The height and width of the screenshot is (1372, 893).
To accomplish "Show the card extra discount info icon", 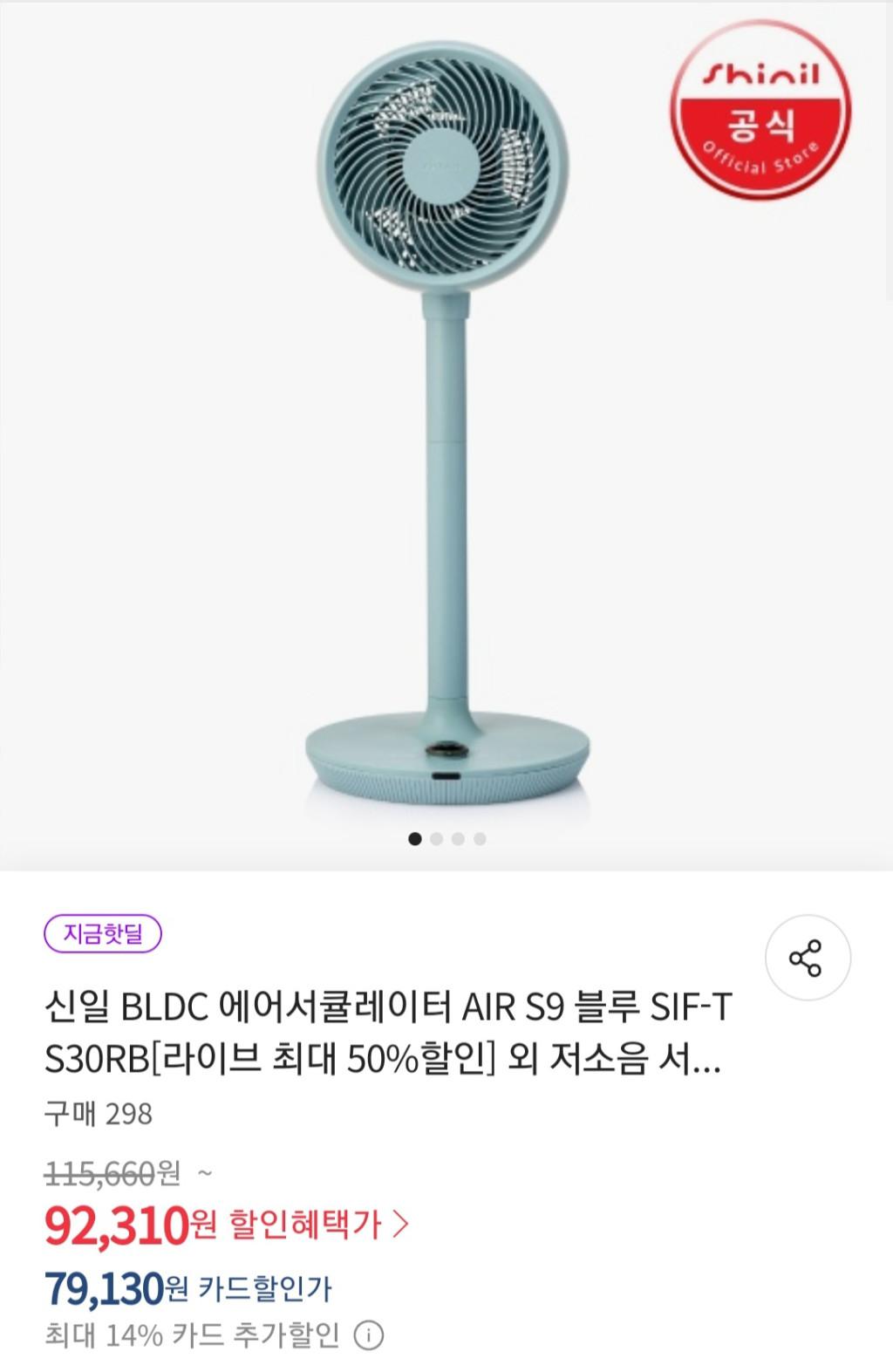I will pos(369,1335).
